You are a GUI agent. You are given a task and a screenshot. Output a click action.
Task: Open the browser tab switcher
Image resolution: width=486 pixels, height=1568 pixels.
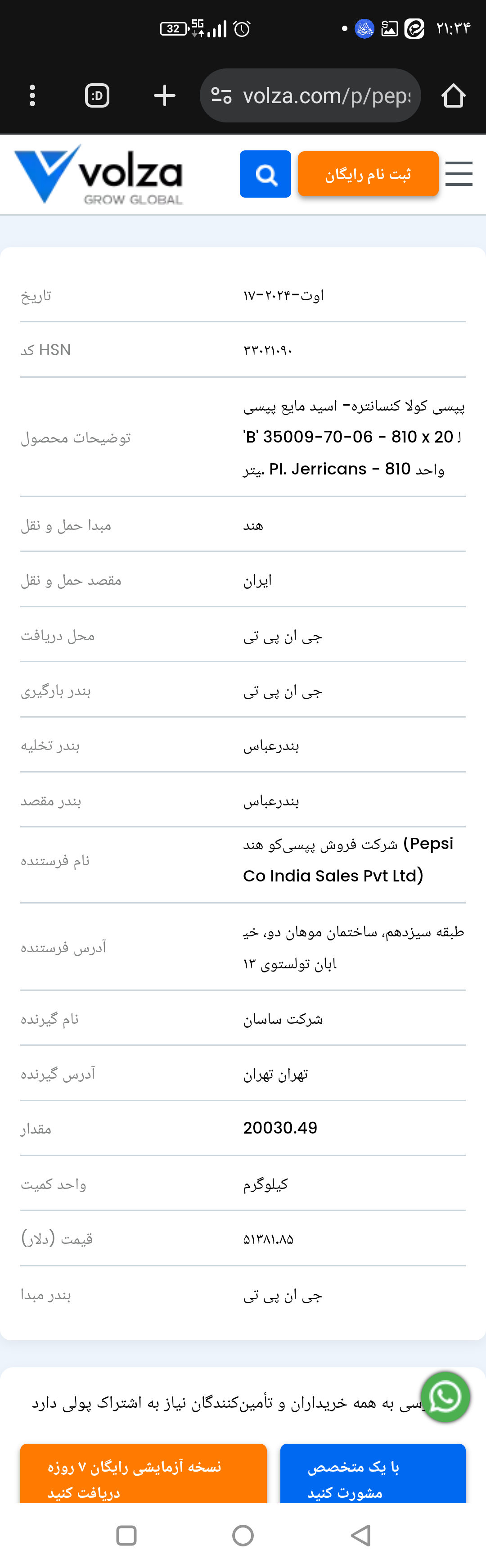97,95
